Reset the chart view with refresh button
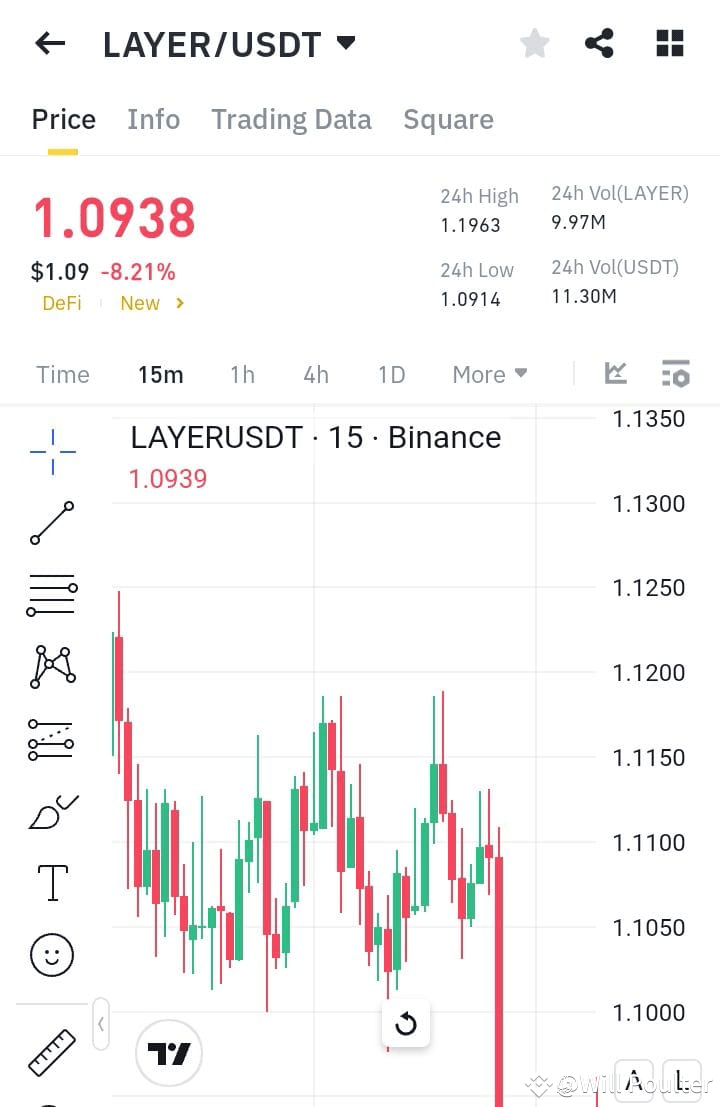The height and width of the screenshot is (1107, 720). coord(406,1023)
